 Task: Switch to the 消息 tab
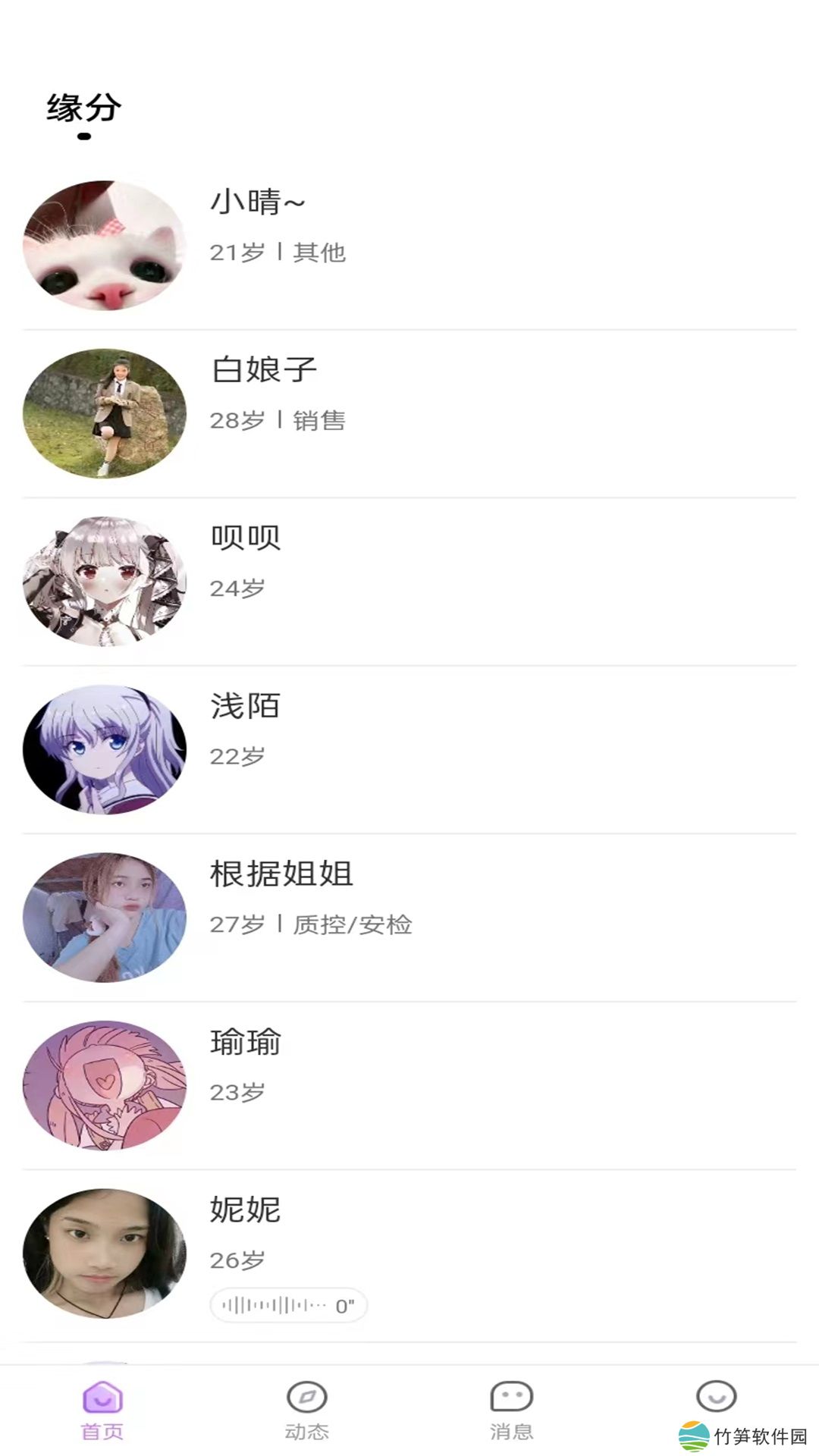(512, 1410)
